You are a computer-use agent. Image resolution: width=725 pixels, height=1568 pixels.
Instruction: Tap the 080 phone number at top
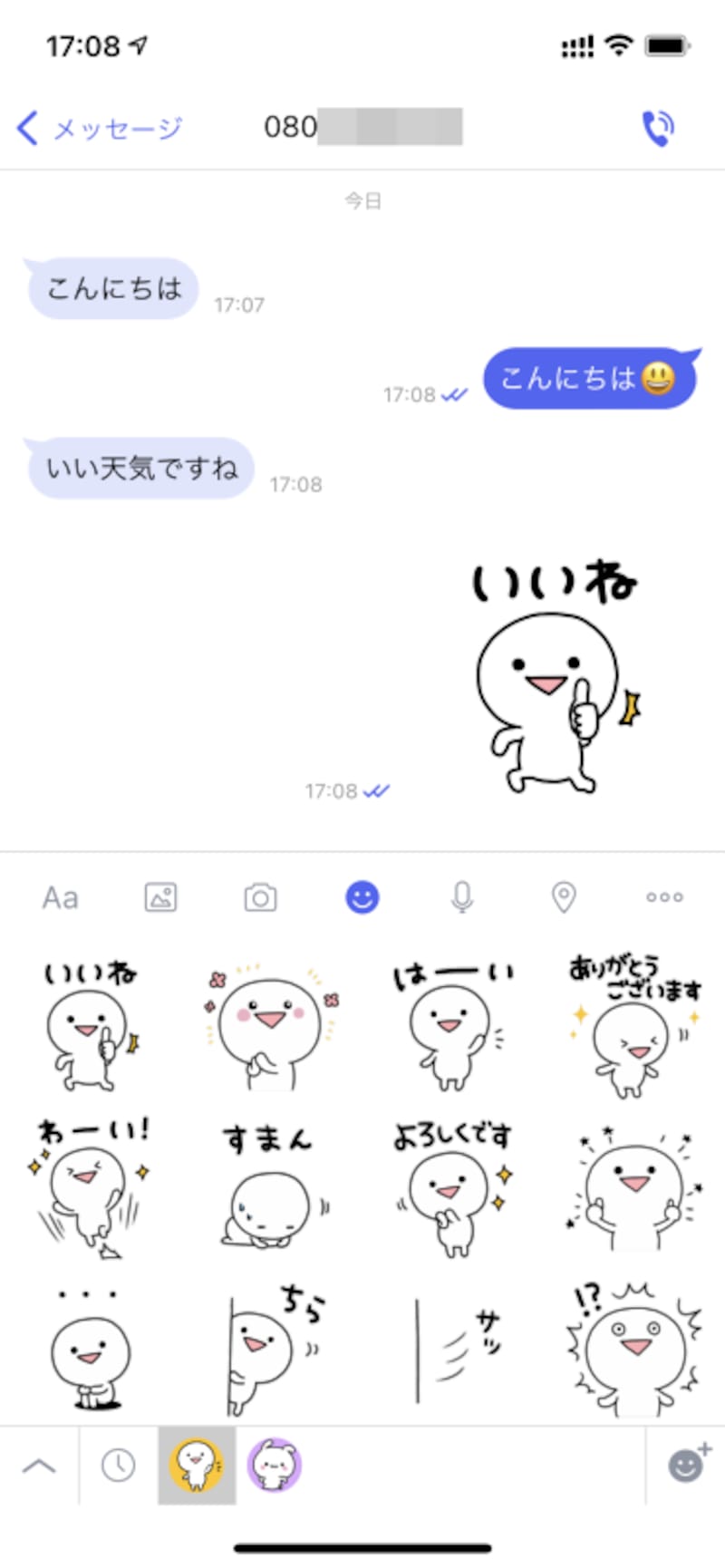[362, 127]
